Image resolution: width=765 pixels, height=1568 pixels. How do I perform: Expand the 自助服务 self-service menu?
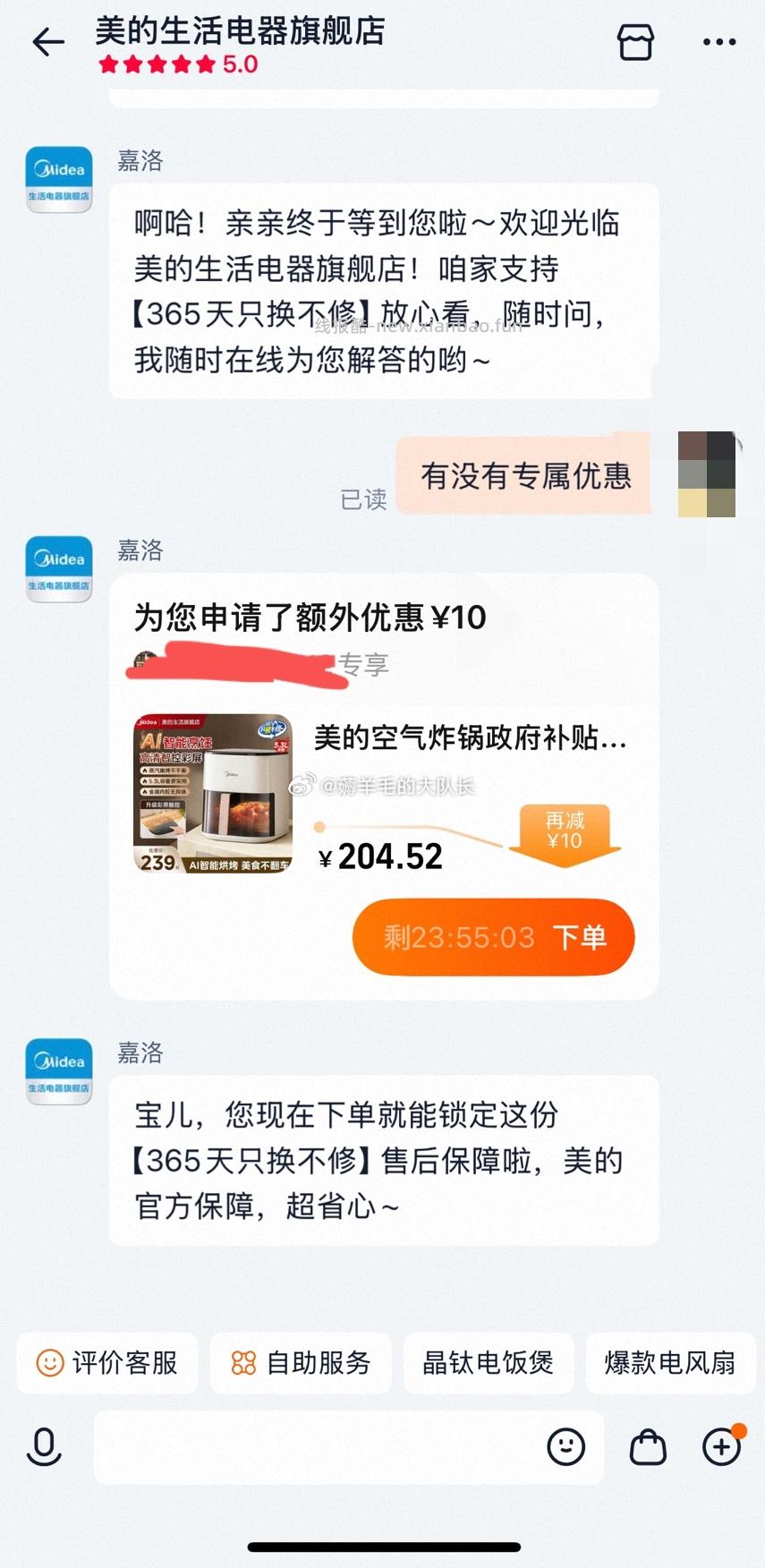300,1362
